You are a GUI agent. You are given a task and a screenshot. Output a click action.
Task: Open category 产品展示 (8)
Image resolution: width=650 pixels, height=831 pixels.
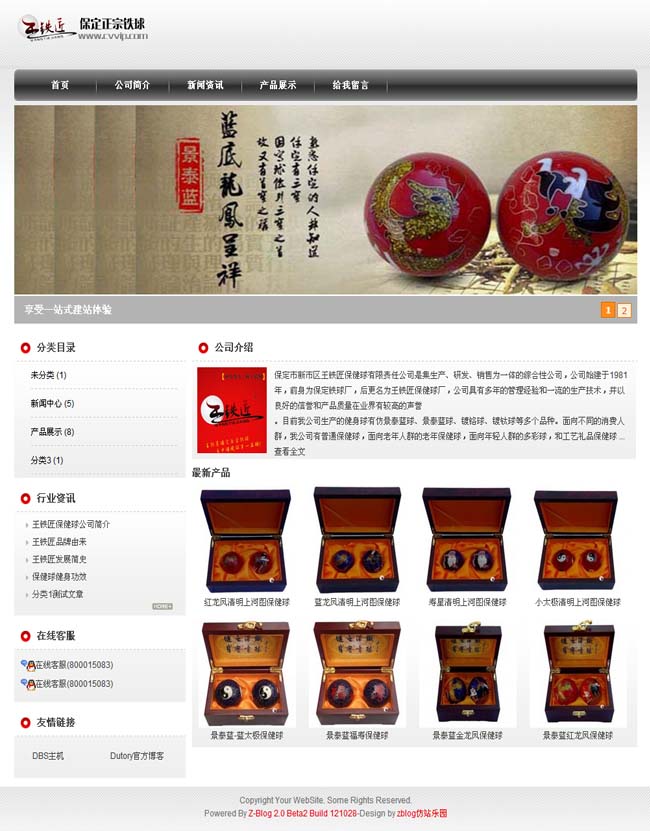pyautogui.click(x=52, y=432)
